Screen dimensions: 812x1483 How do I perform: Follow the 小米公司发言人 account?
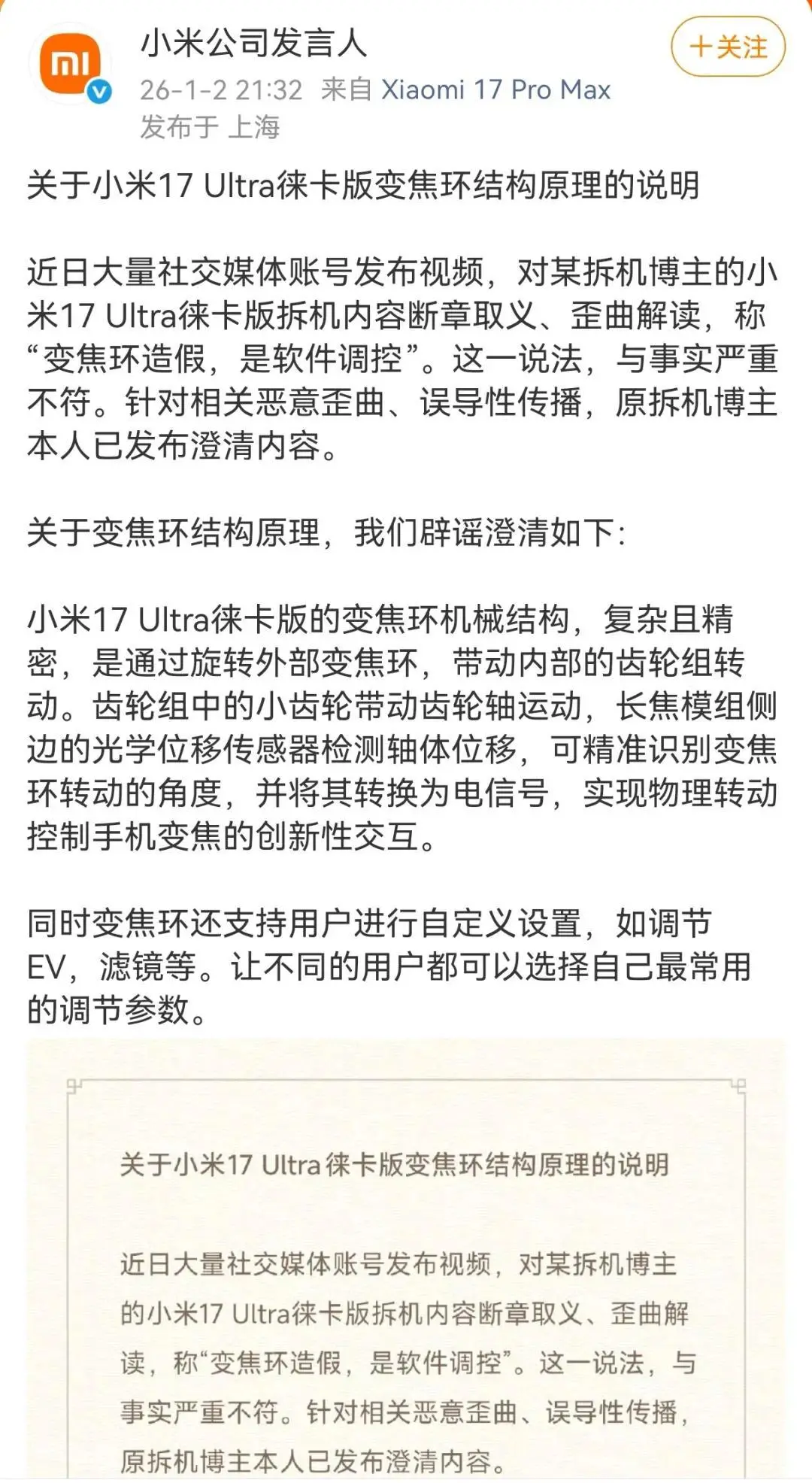pos(727,47)
